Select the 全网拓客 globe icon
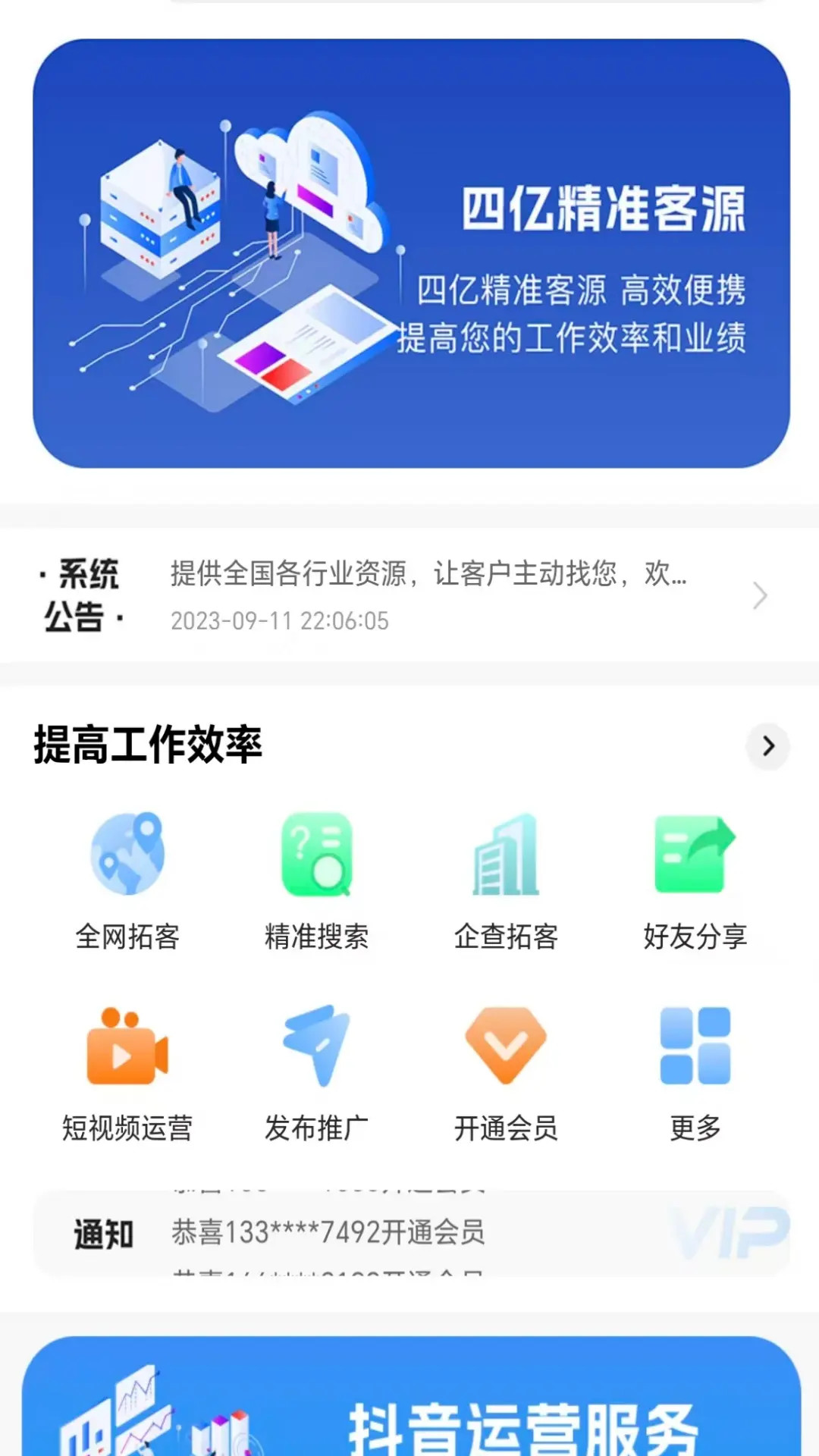 (127, 855)
